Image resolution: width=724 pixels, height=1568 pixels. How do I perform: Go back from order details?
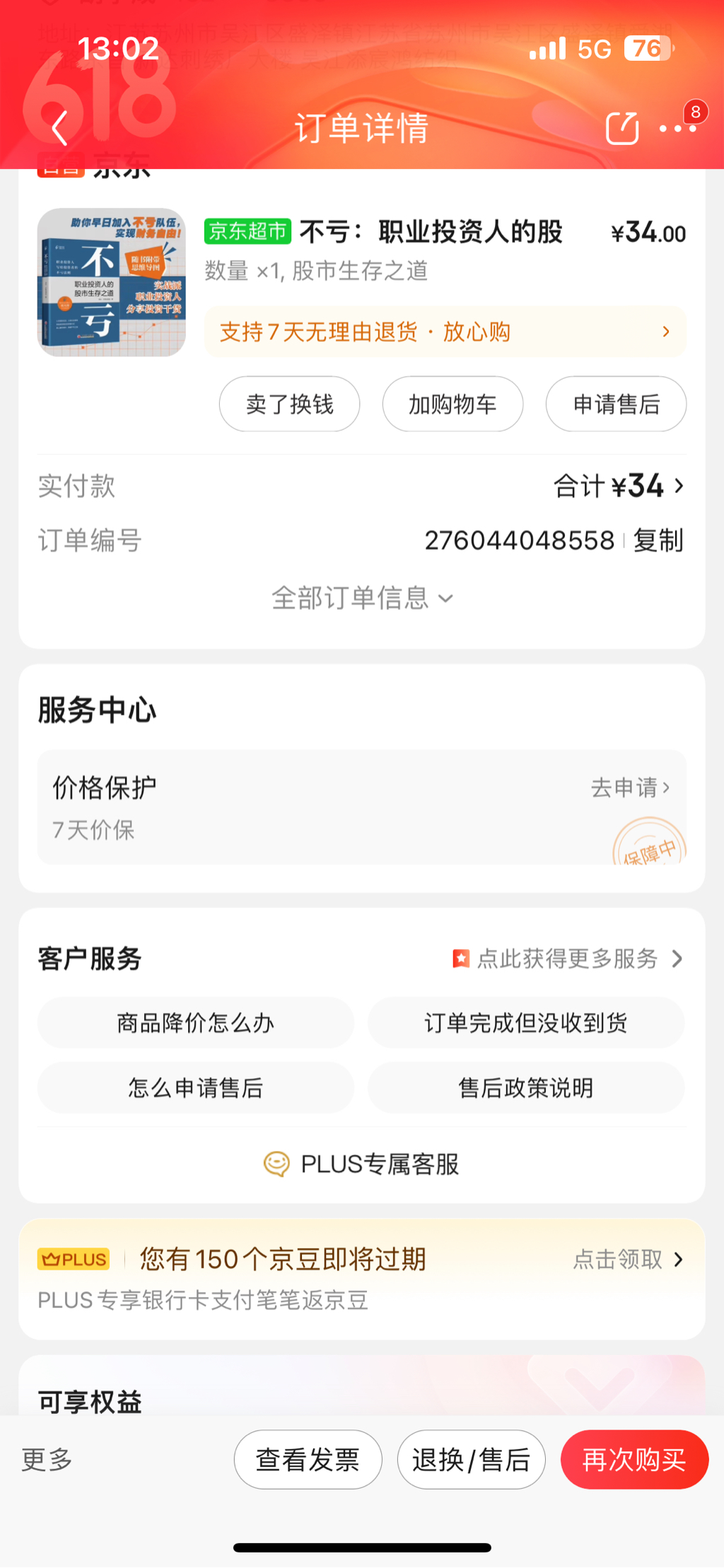click(59, 128)
